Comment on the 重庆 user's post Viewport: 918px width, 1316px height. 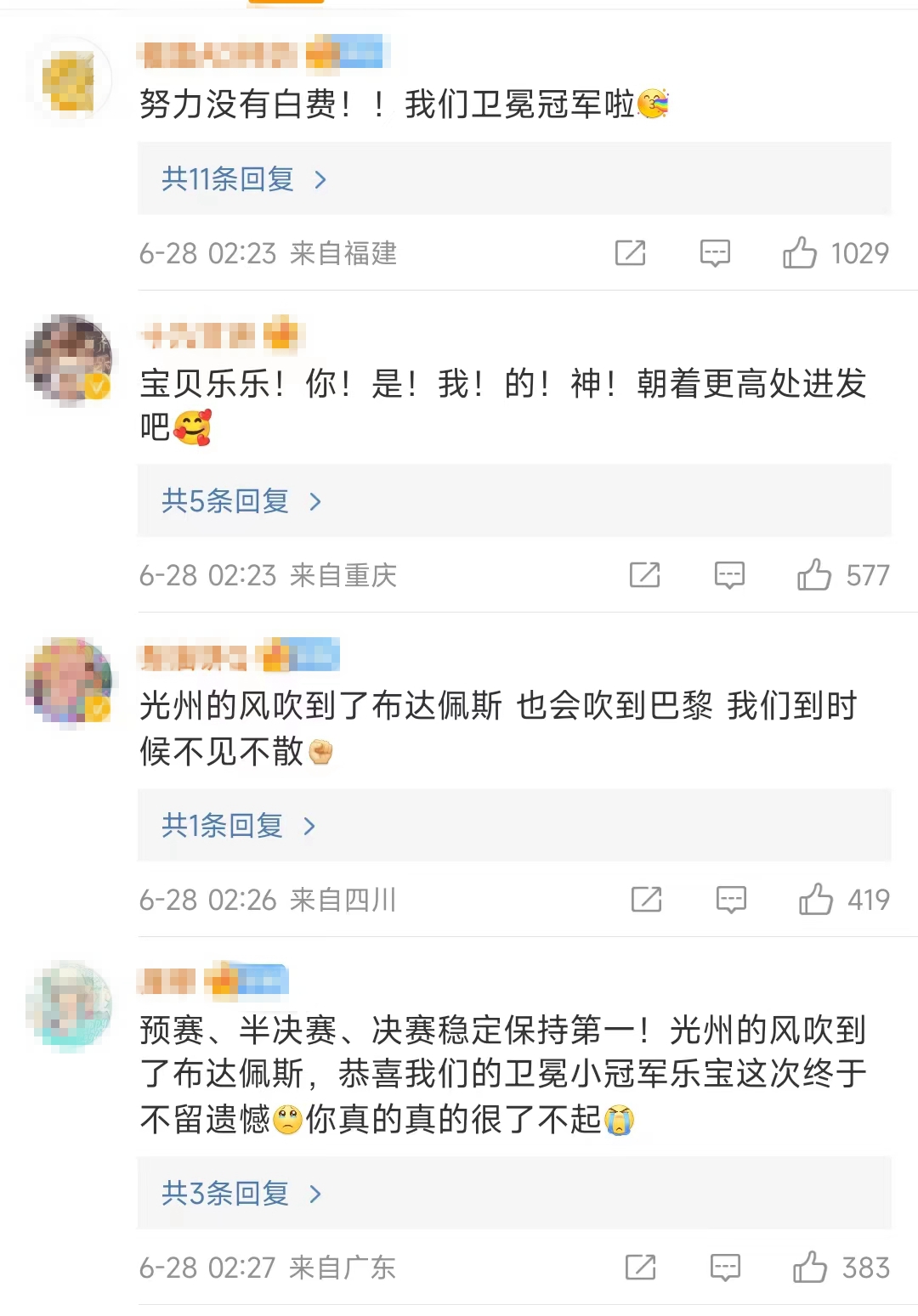pos(729,575)
